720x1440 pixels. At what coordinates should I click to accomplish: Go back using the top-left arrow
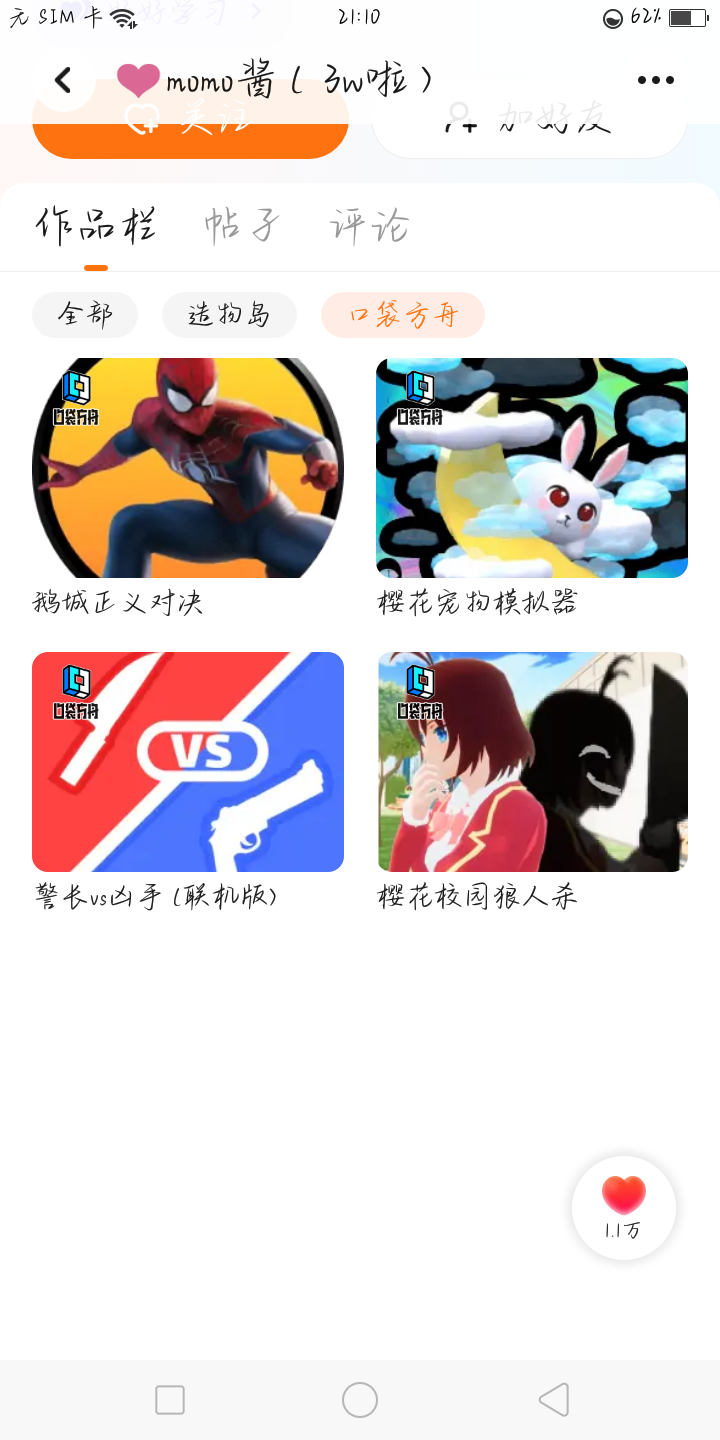(64, 80)
